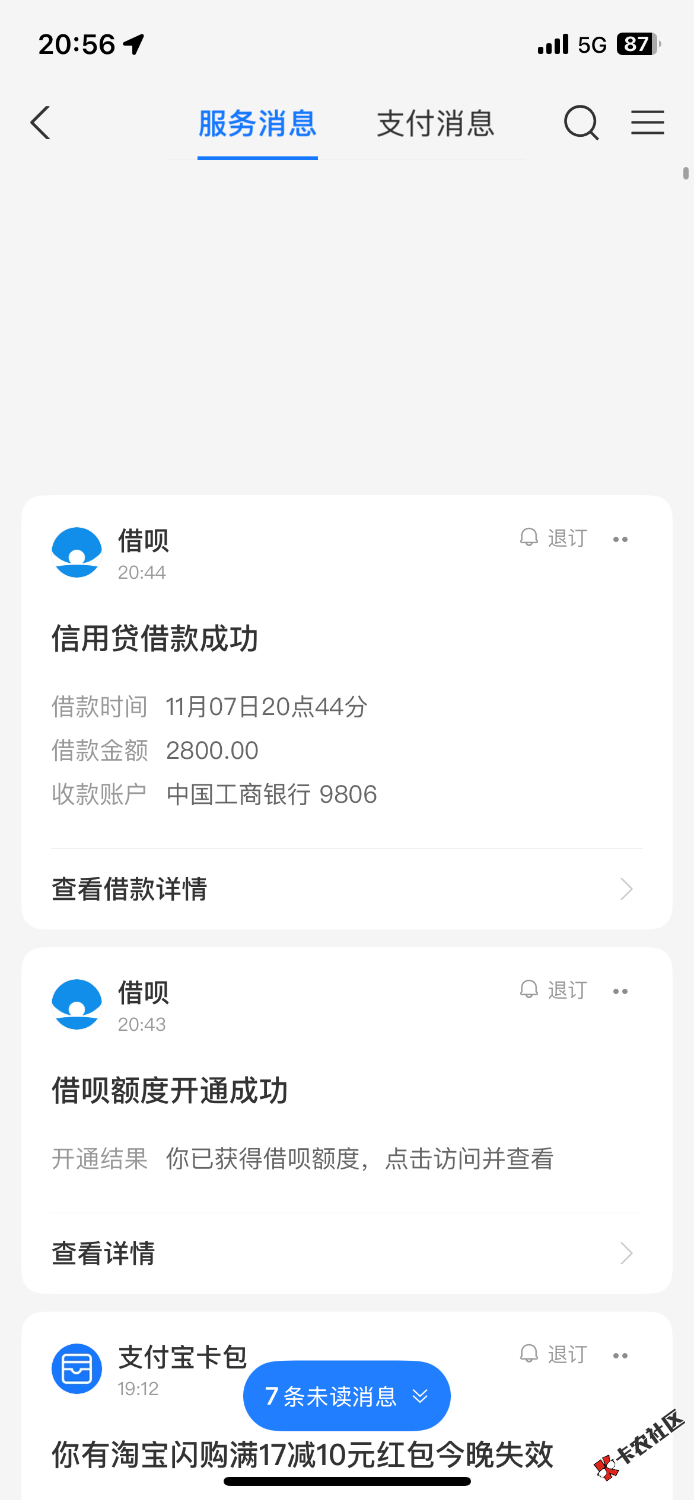Unsubscribe (退订) from 支付宝卡包 messages
This screenshot has height=1500, width=694.
553,1354
